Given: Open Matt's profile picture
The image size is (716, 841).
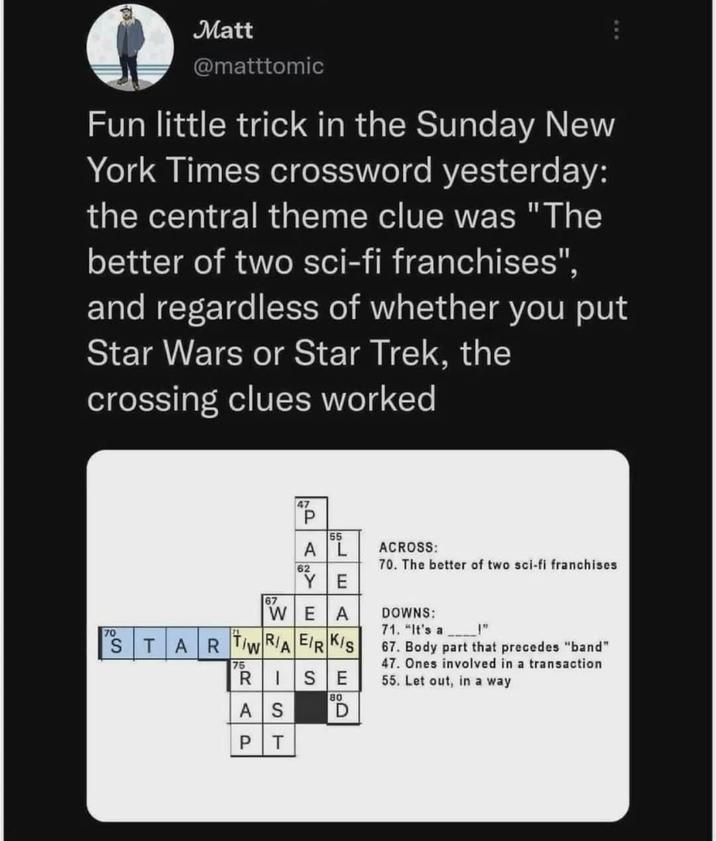Looking at the screenshot, I should pos(131,47).
